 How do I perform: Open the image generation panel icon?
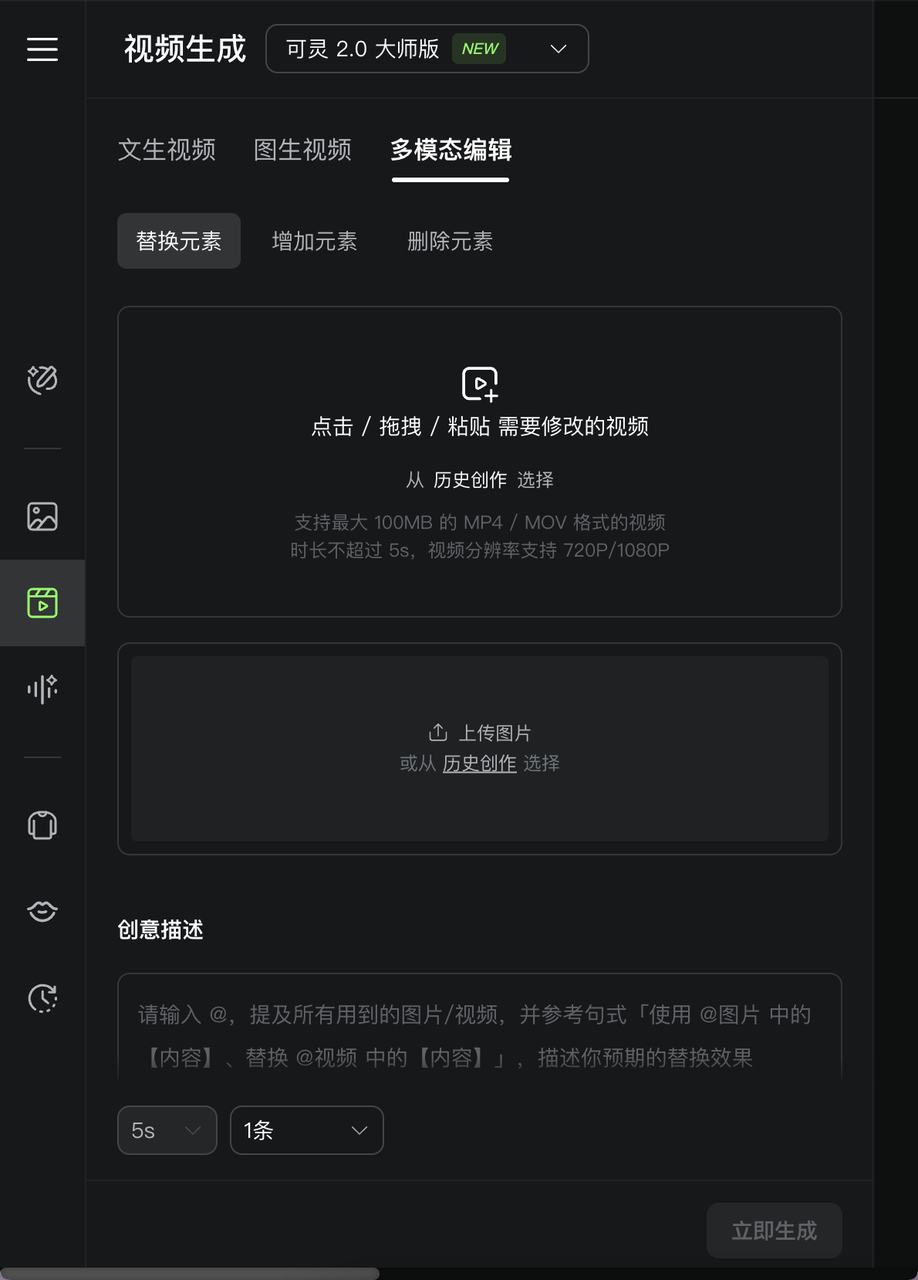[42, 517]
